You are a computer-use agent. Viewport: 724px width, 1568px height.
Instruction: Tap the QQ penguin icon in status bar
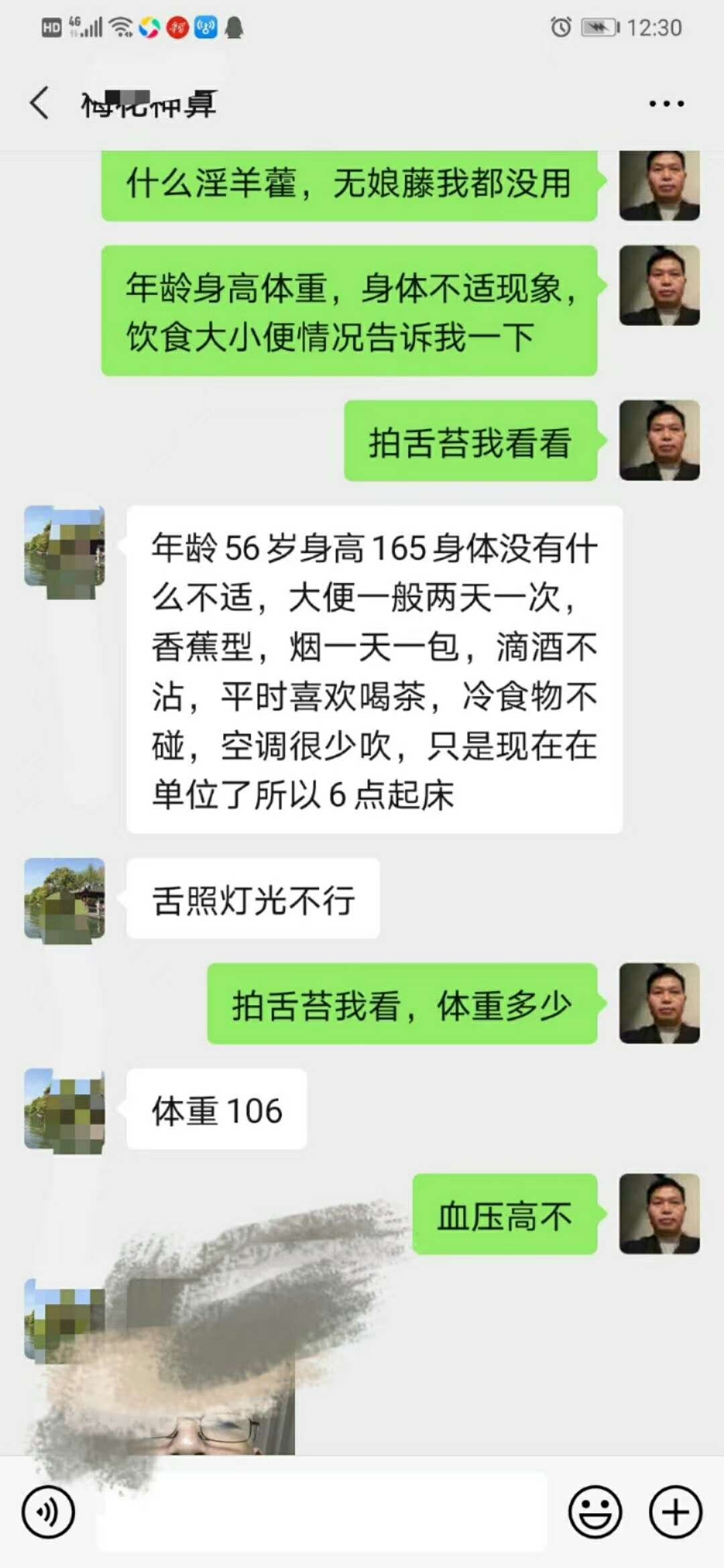(232, 27)
